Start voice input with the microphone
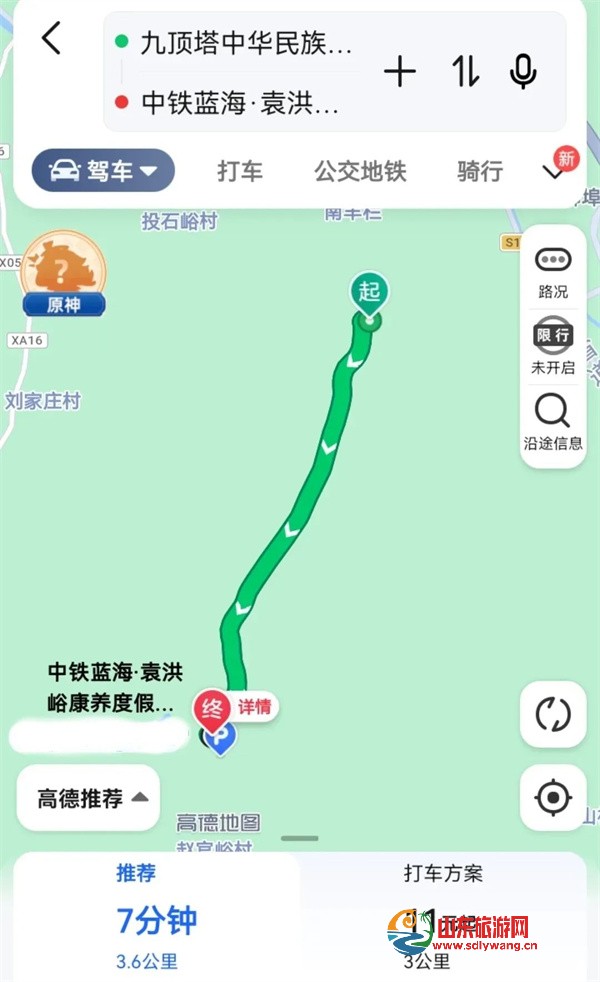 [523, 72]
